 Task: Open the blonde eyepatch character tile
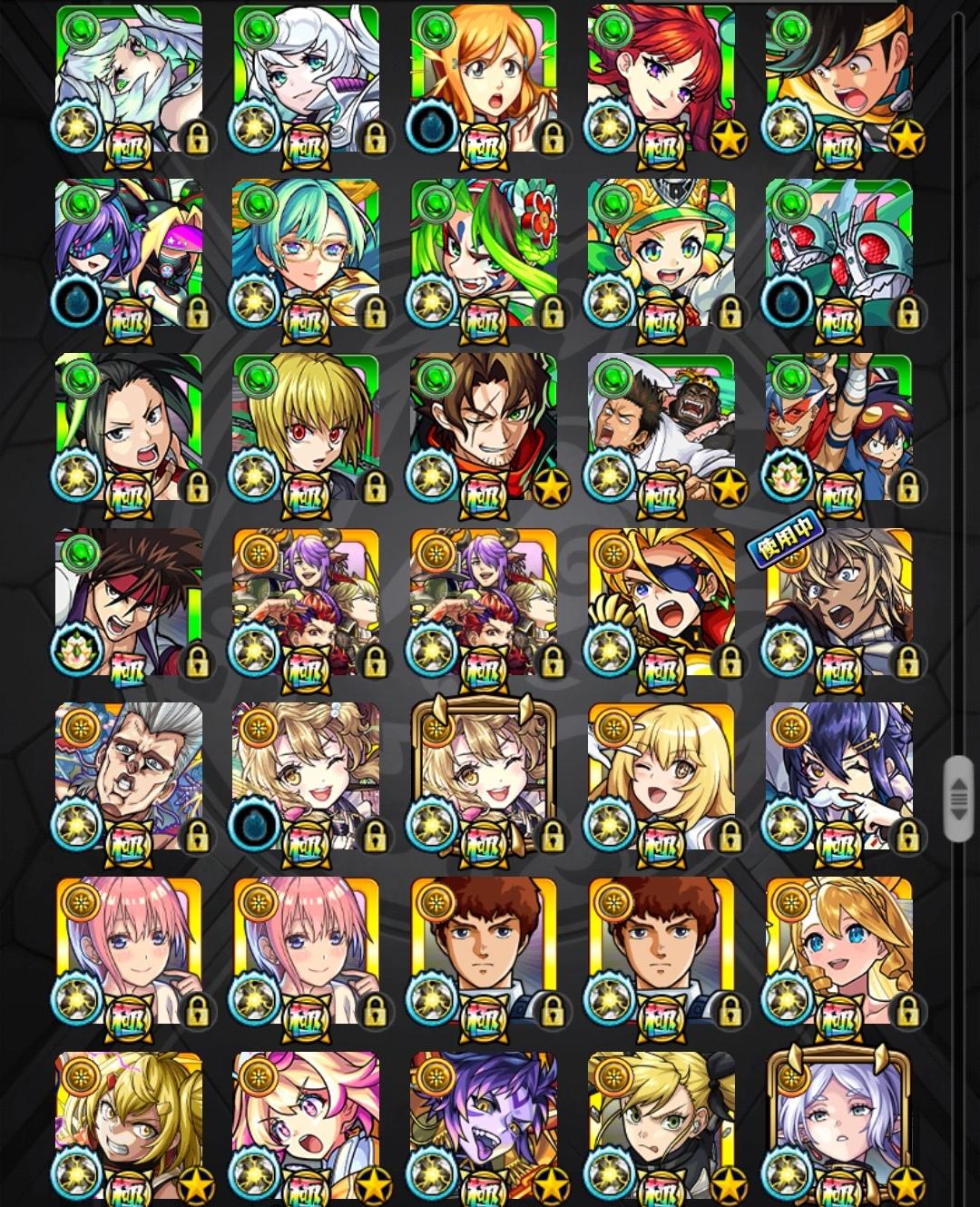coord(661,603)
